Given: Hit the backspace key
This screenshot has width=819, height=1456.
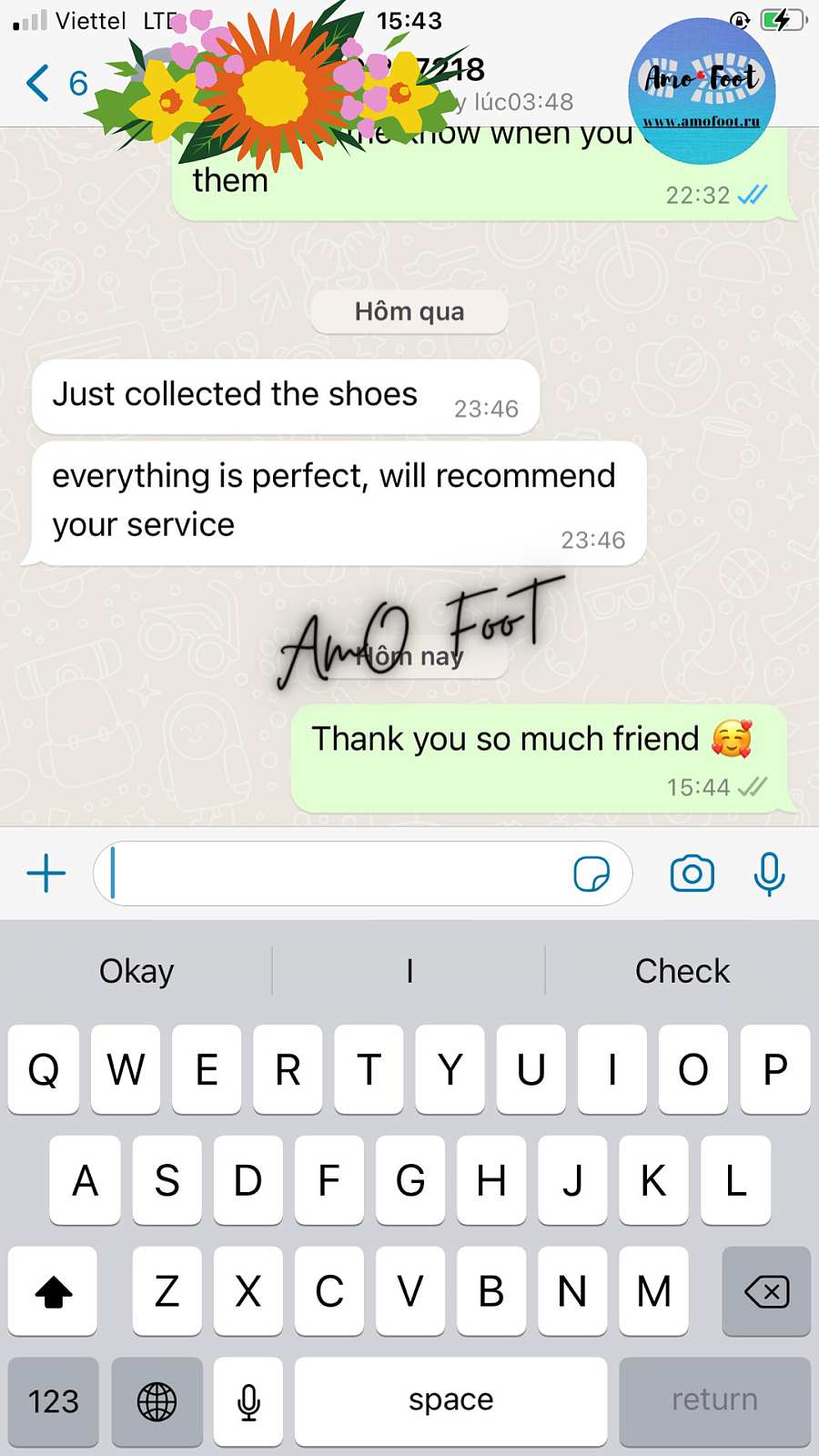Looking at the screenshot, I should click(x=766, y=1291).
